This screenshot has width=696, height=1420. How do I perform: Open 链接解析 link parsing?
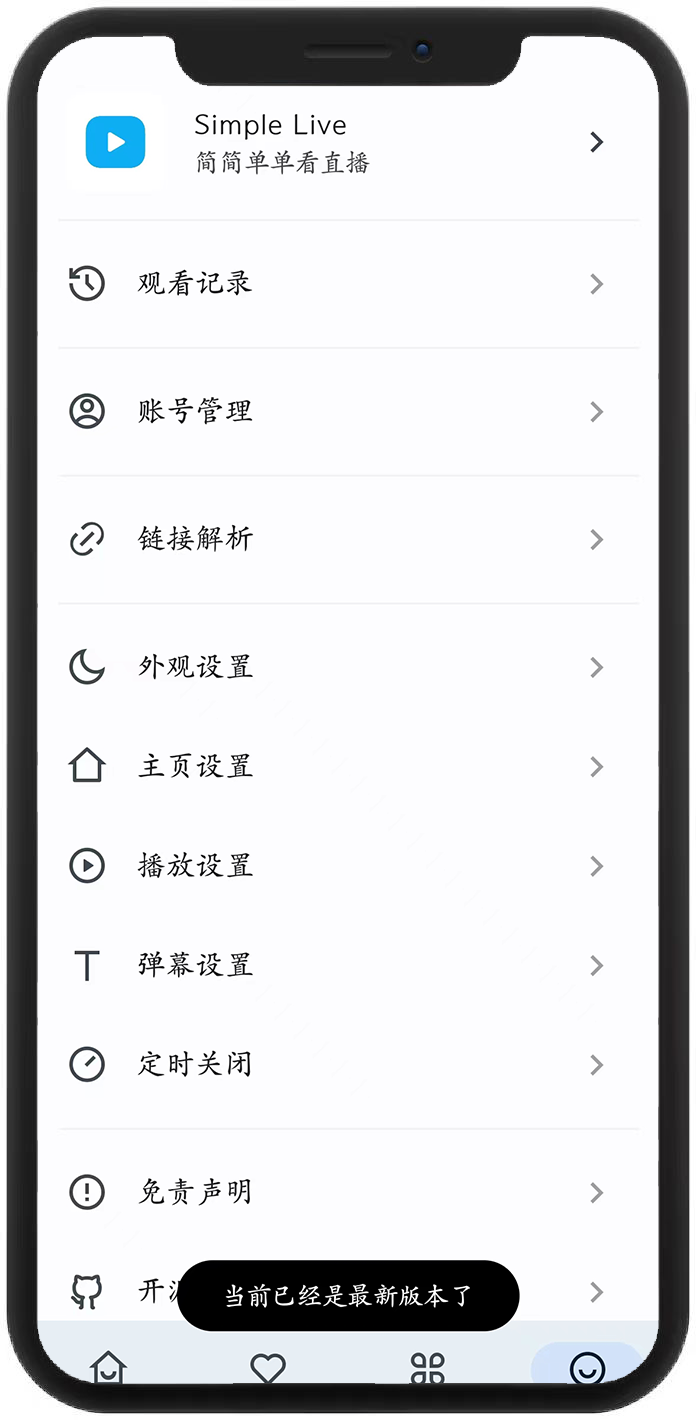[x=347, y=539]
